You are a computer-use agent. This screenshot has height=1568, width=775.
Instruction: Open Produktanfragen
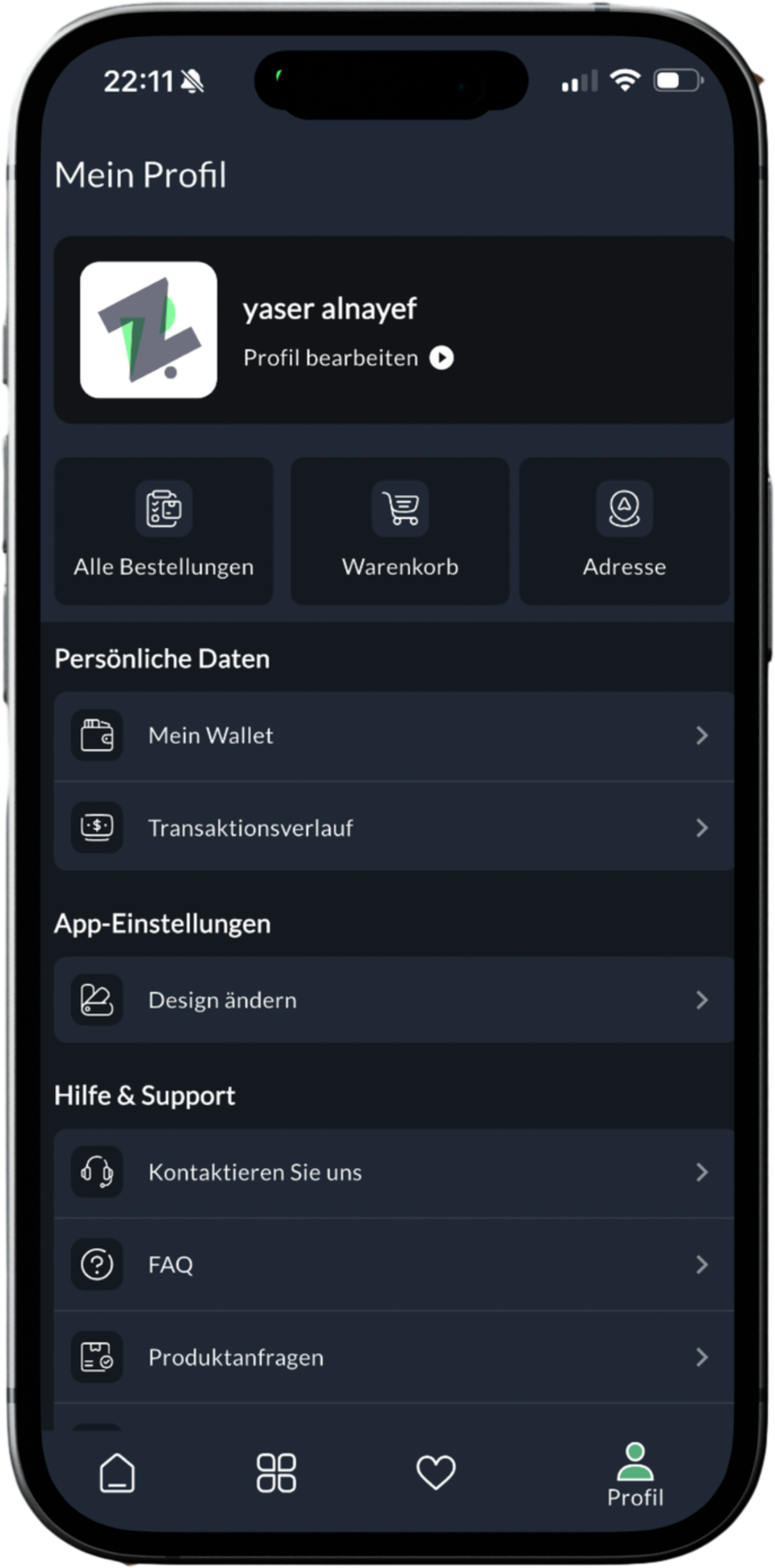393,1357
